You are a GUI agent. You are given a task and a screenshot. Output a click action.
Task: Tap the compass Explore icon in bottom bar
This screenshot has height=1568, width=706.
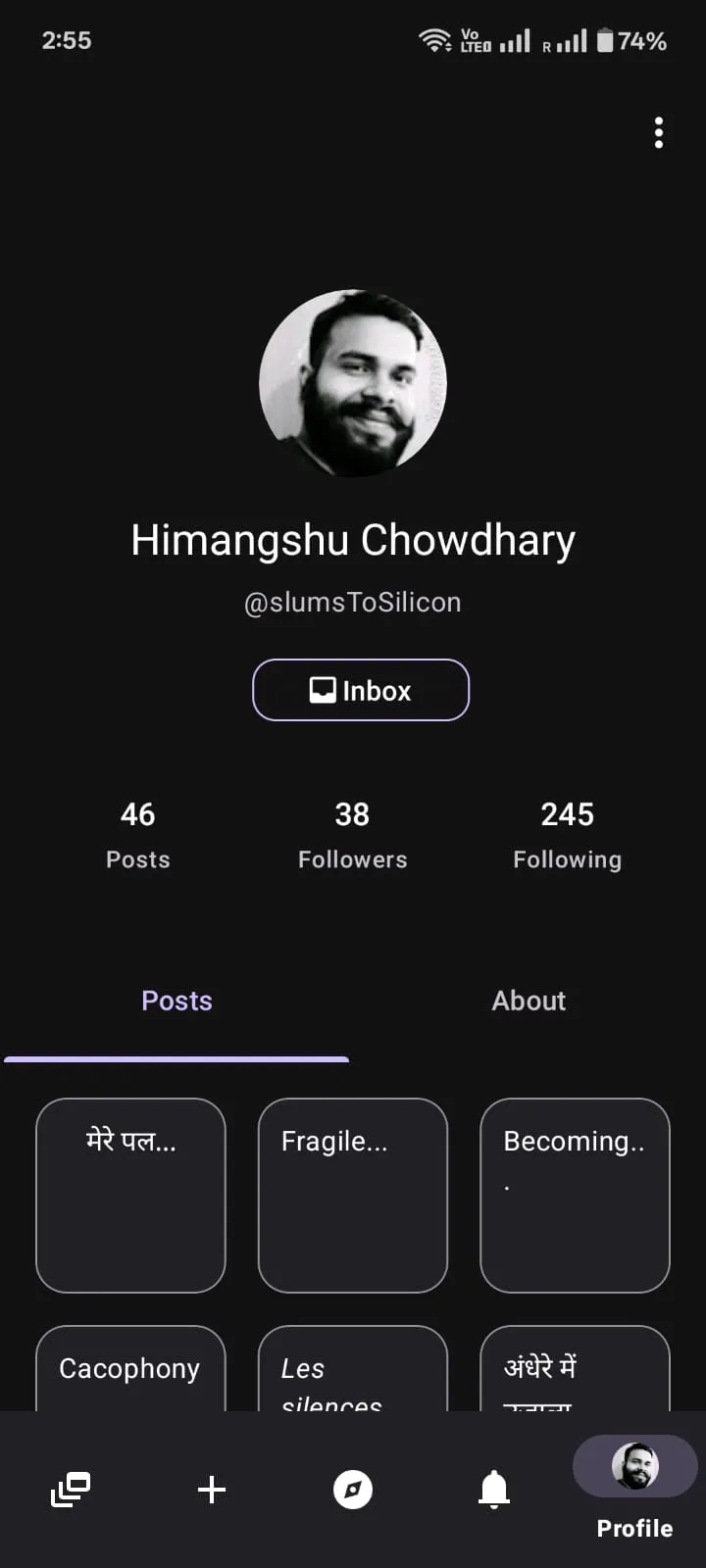353,1489
